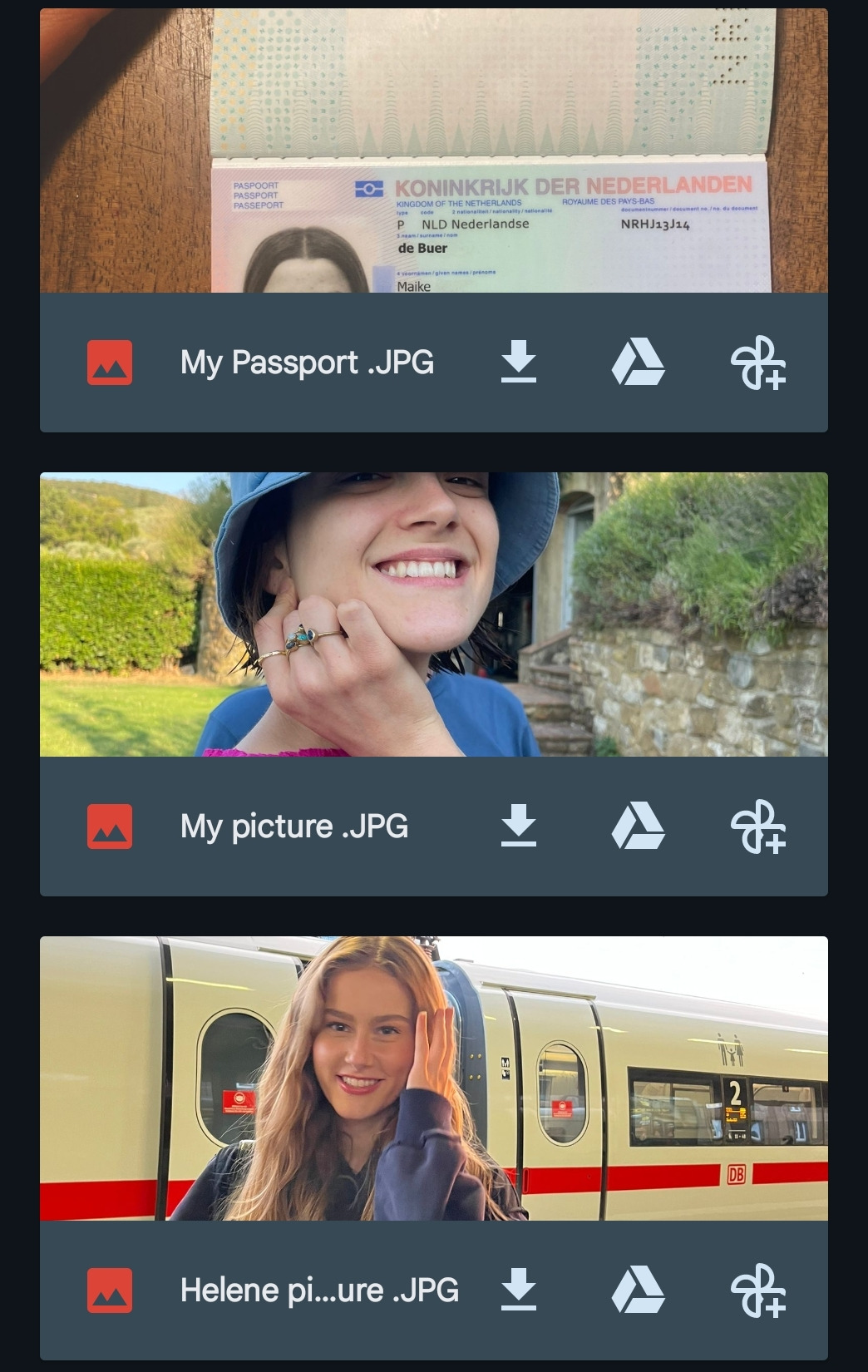The width and height of the screenshot is (868, 1372).
Task: Download the My picture .JPG attachment
Action: tap(519, 827)
